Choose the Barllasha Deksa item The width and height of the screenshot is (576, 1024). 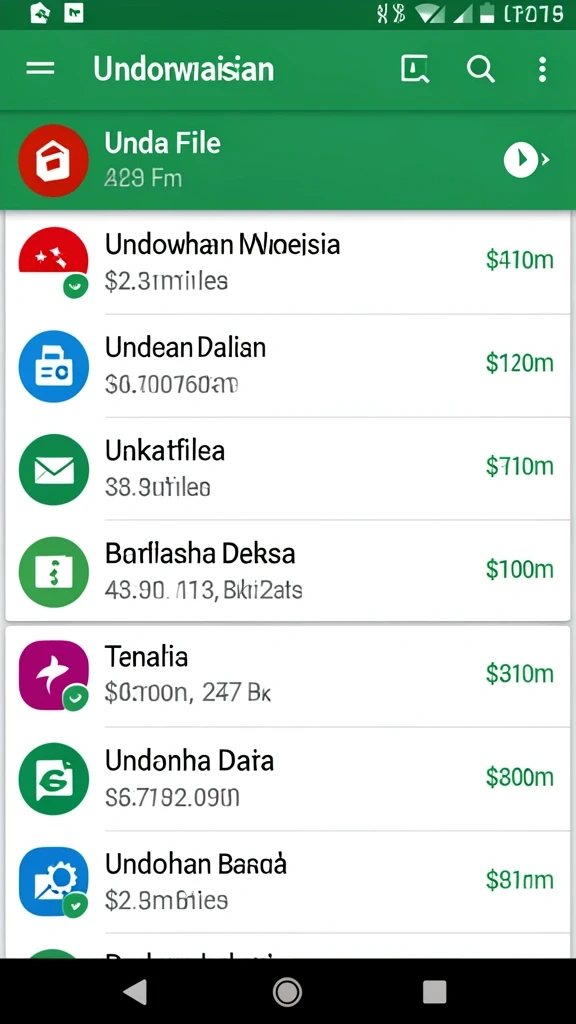(288, 571)
